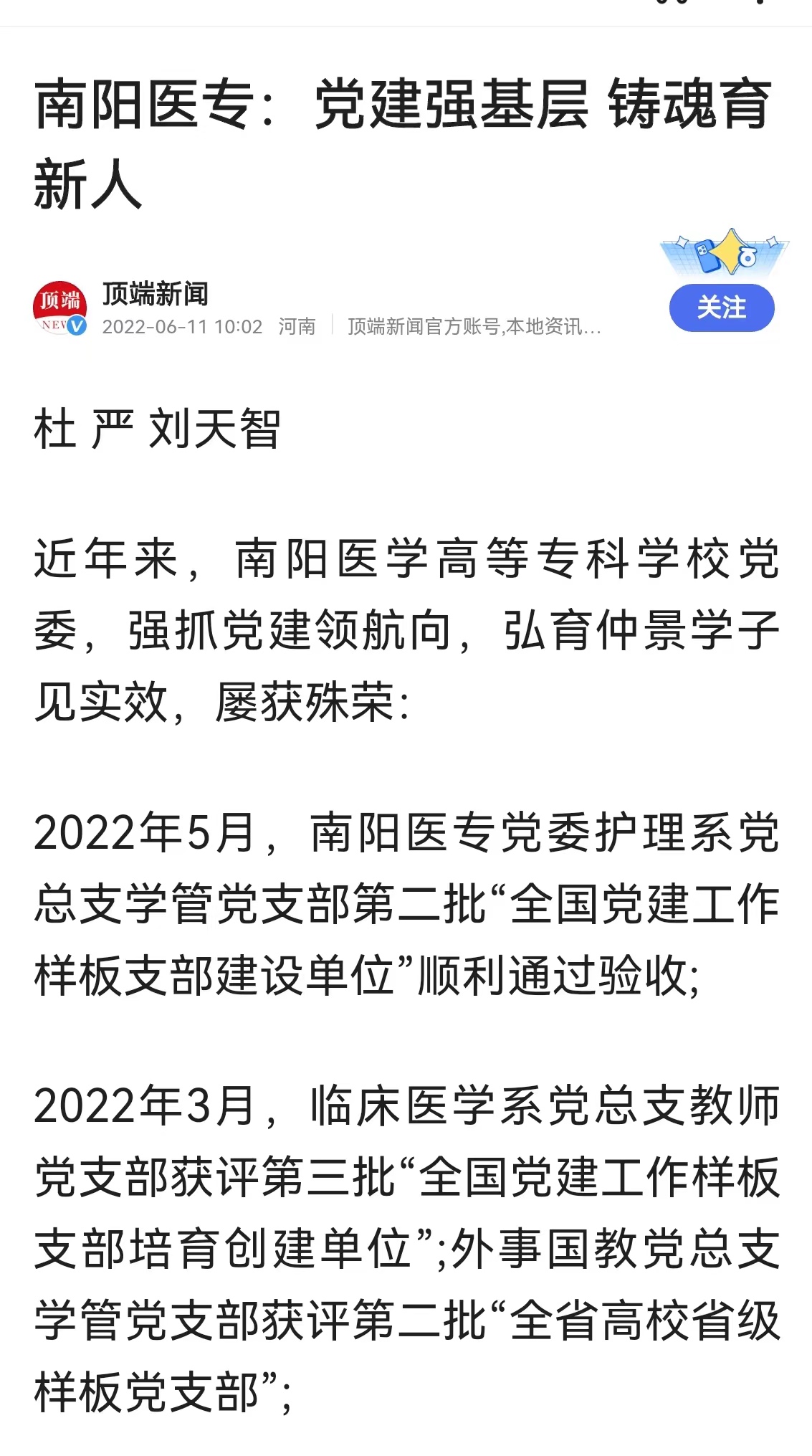The width and height of the screenshot is (812, 1456).
Task: Follow the 顶端新闻 account
Action: click(722, 308)
